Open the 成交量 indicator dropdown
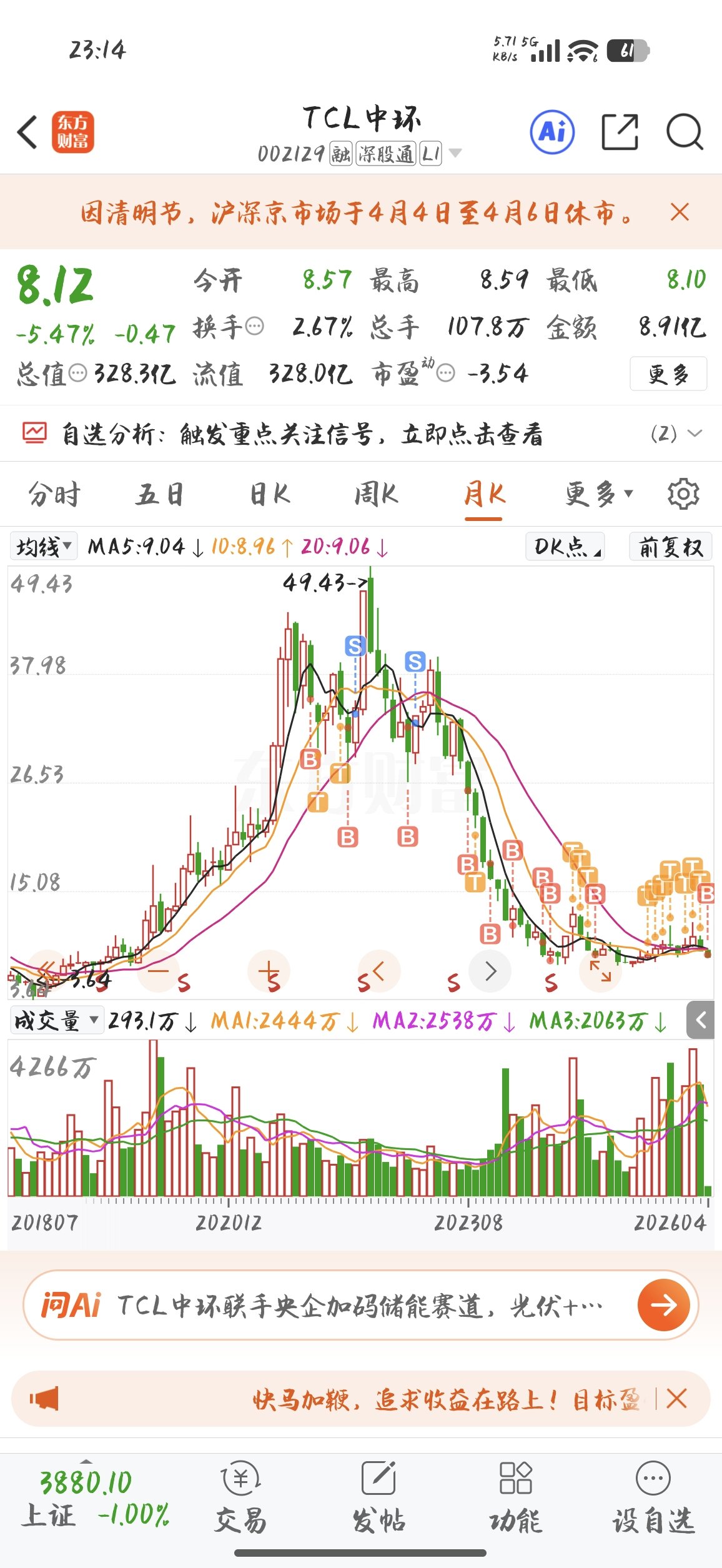 tap(56, 1021)
